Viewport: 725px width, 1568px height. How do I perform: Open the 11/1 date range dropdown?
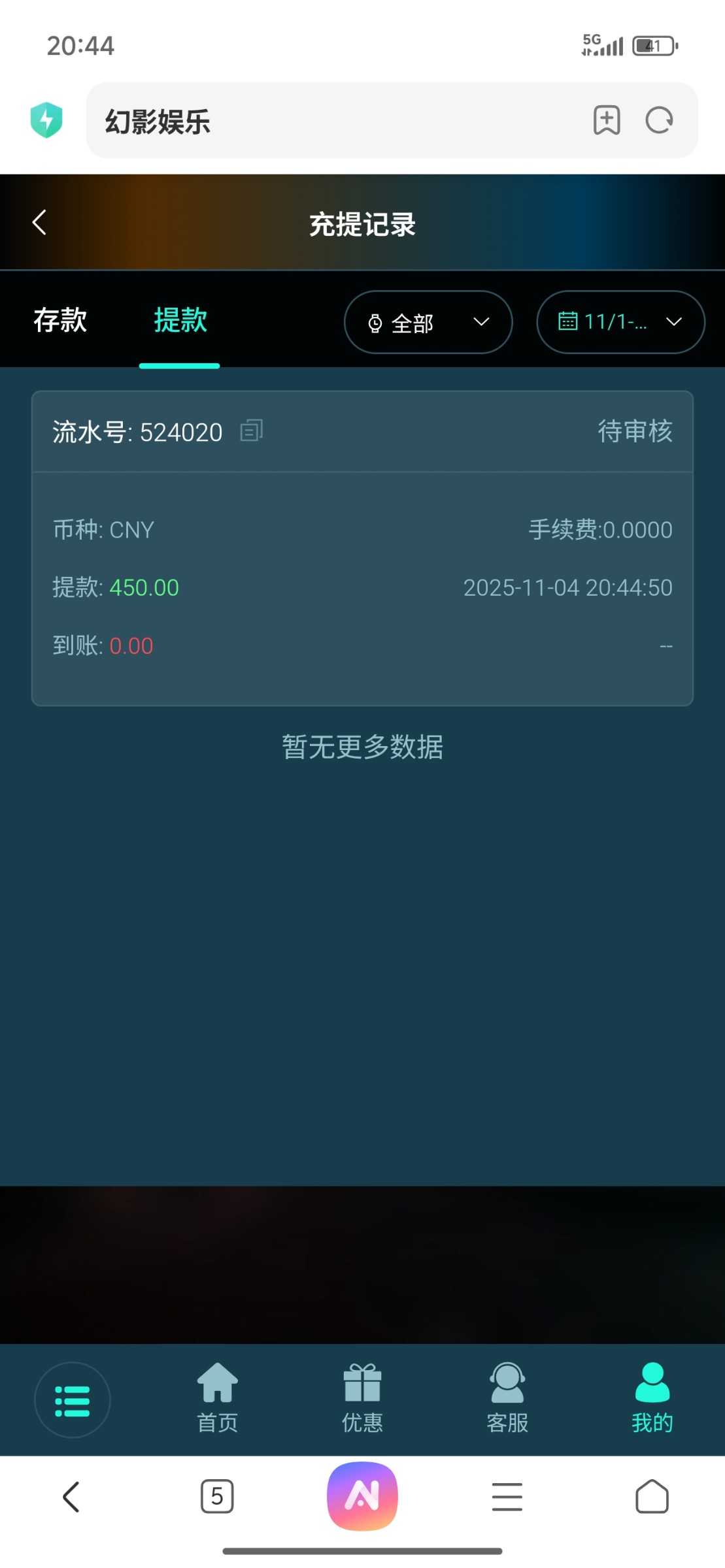620,322
